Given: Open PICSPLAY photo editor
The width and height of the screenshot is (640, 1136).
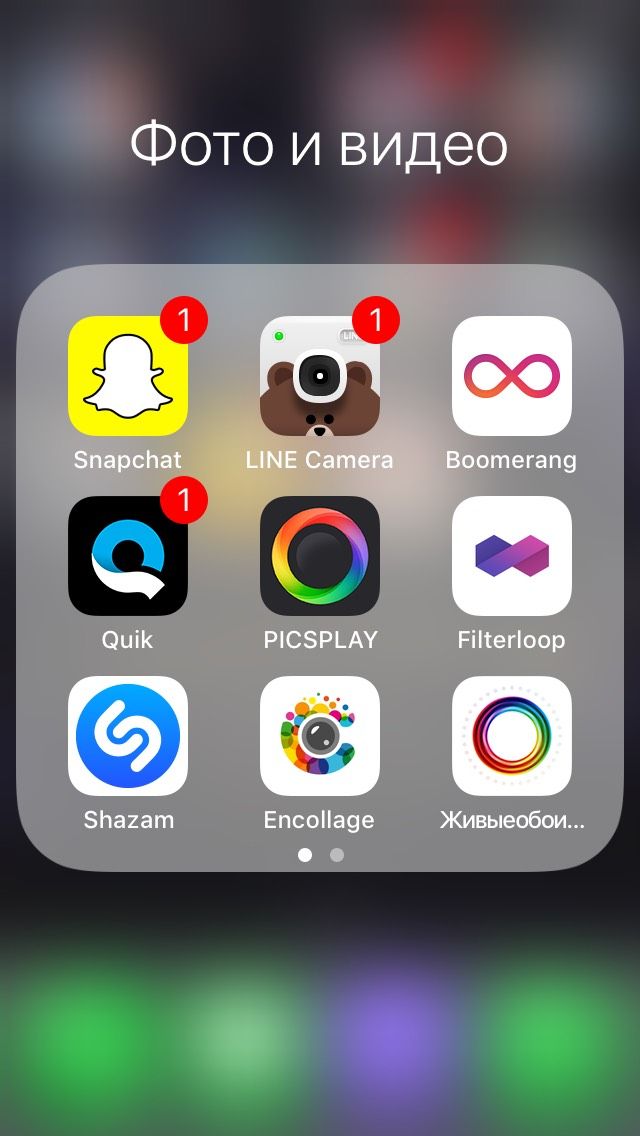Looking at the screenshot, I should [320, 556].
